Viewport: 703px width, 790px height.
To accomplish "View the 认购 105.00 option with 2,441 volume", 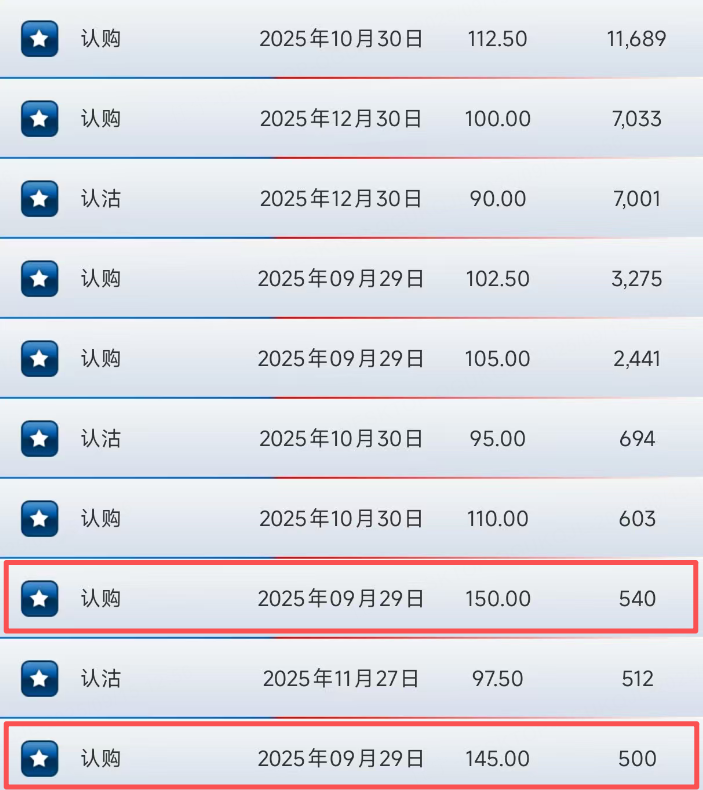I will pyautogui.click(x=351, y=358).
